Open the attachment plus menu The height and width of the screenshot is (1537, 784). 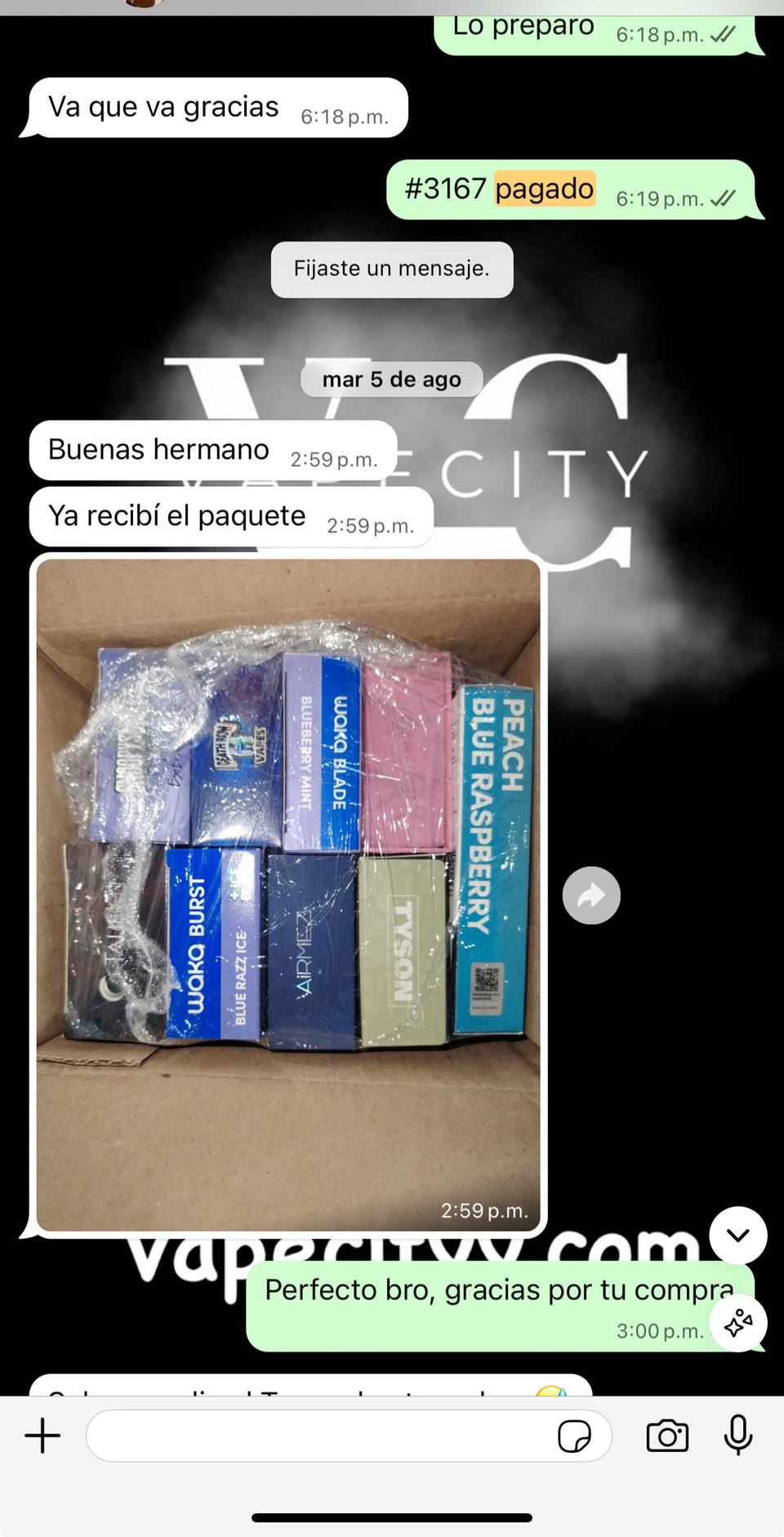pos(42,1436)
